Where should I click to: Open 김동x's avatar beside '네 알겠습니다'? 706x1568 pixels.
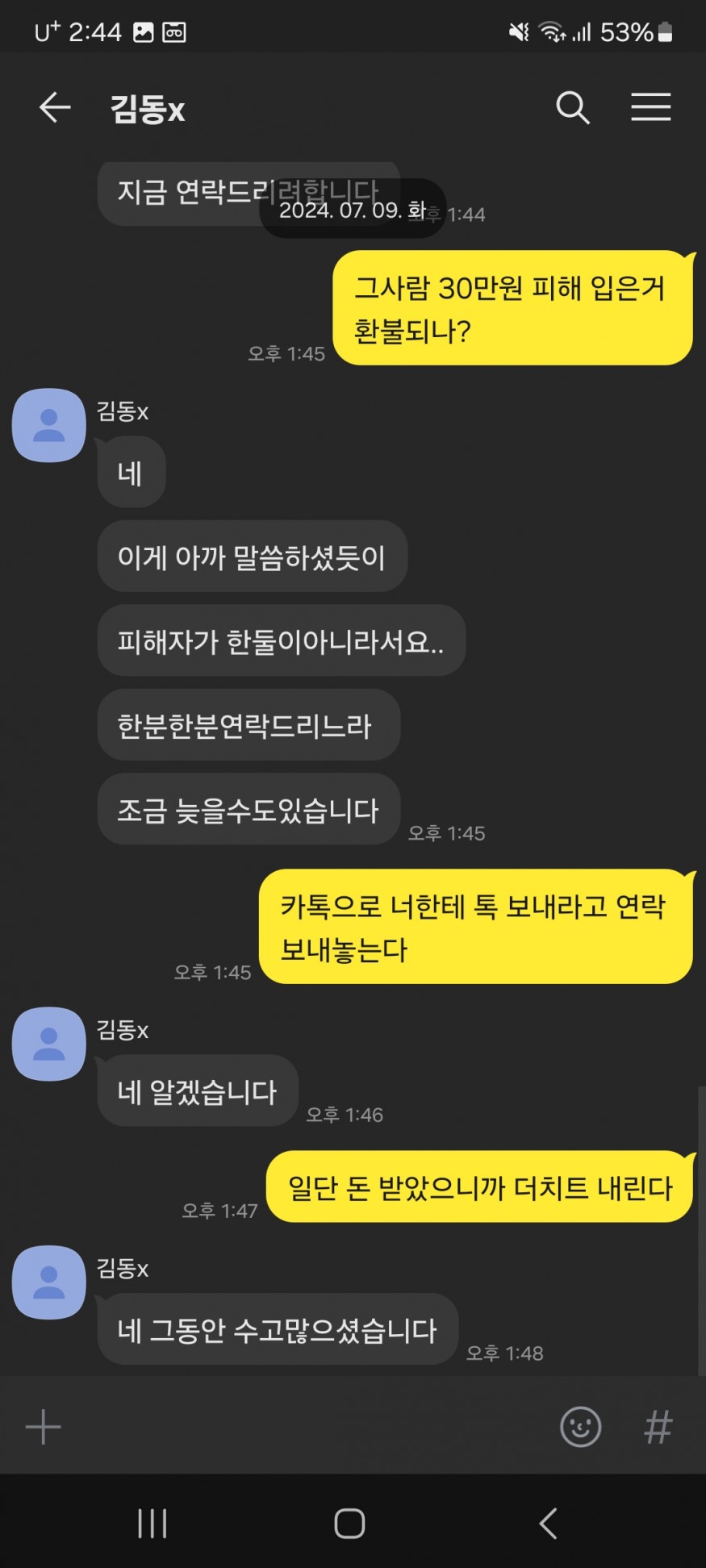click(x=48, y=1044)
